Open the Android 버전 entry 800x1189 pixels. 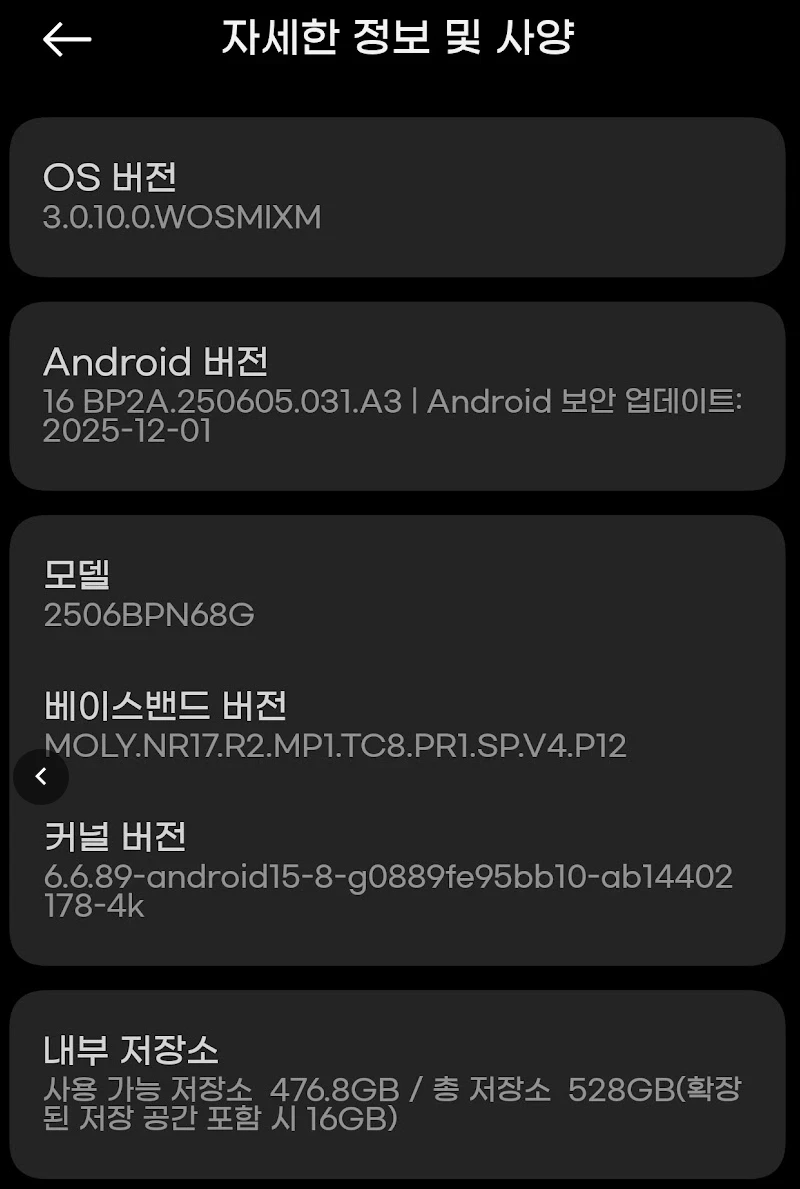(x=397, y=395)
